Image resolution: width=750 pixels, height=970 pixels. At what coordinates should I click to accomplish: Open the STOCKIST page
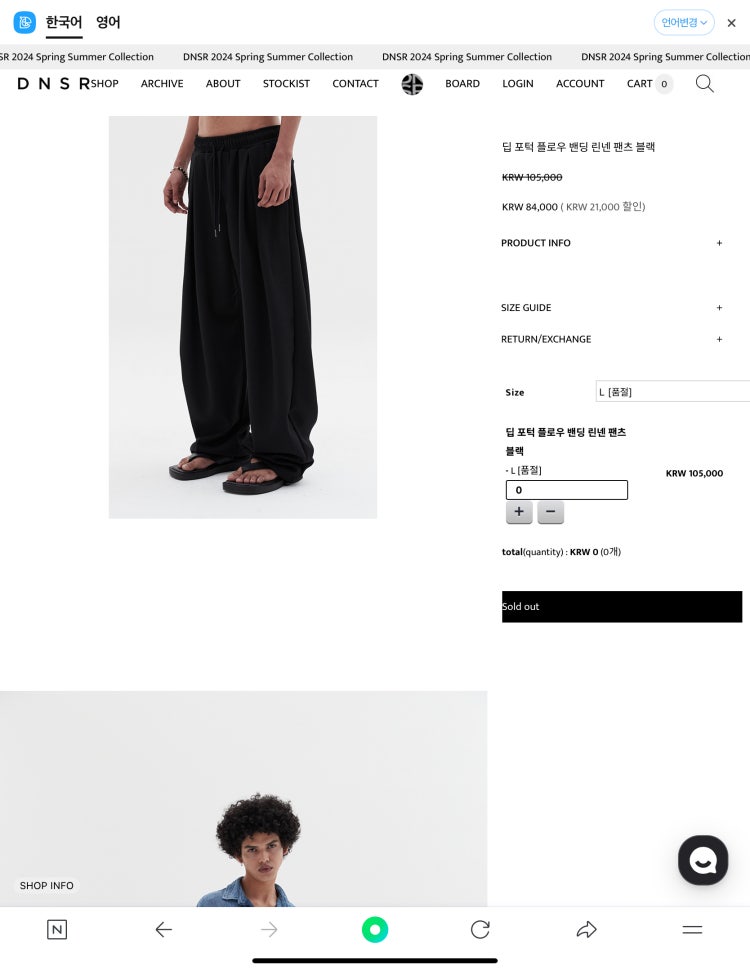tap(286, 84)
